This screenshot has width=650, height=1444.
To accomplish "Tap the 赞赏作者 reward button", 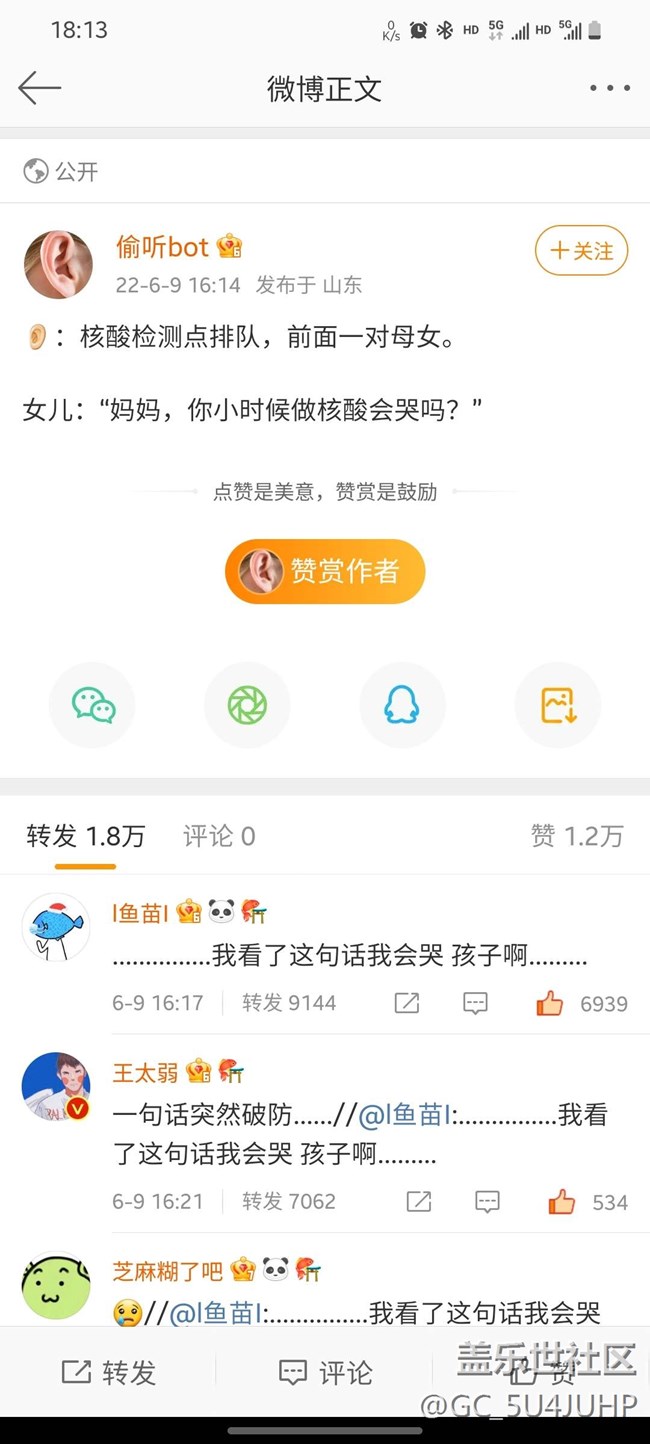I will [325, 571].
